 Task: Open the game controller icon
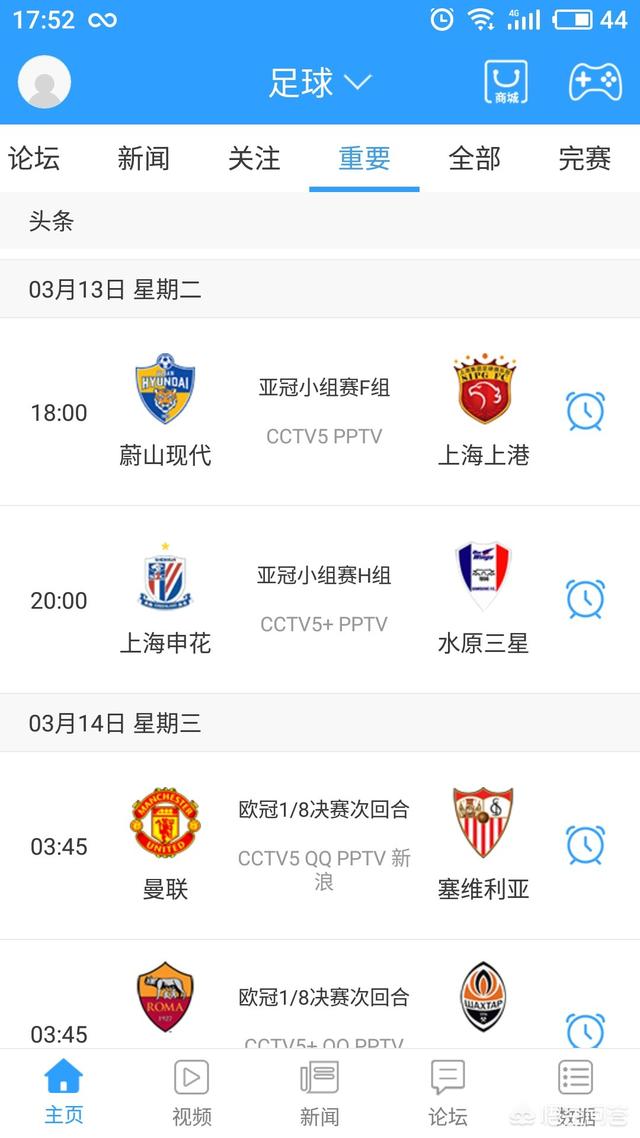coord(595,82)
